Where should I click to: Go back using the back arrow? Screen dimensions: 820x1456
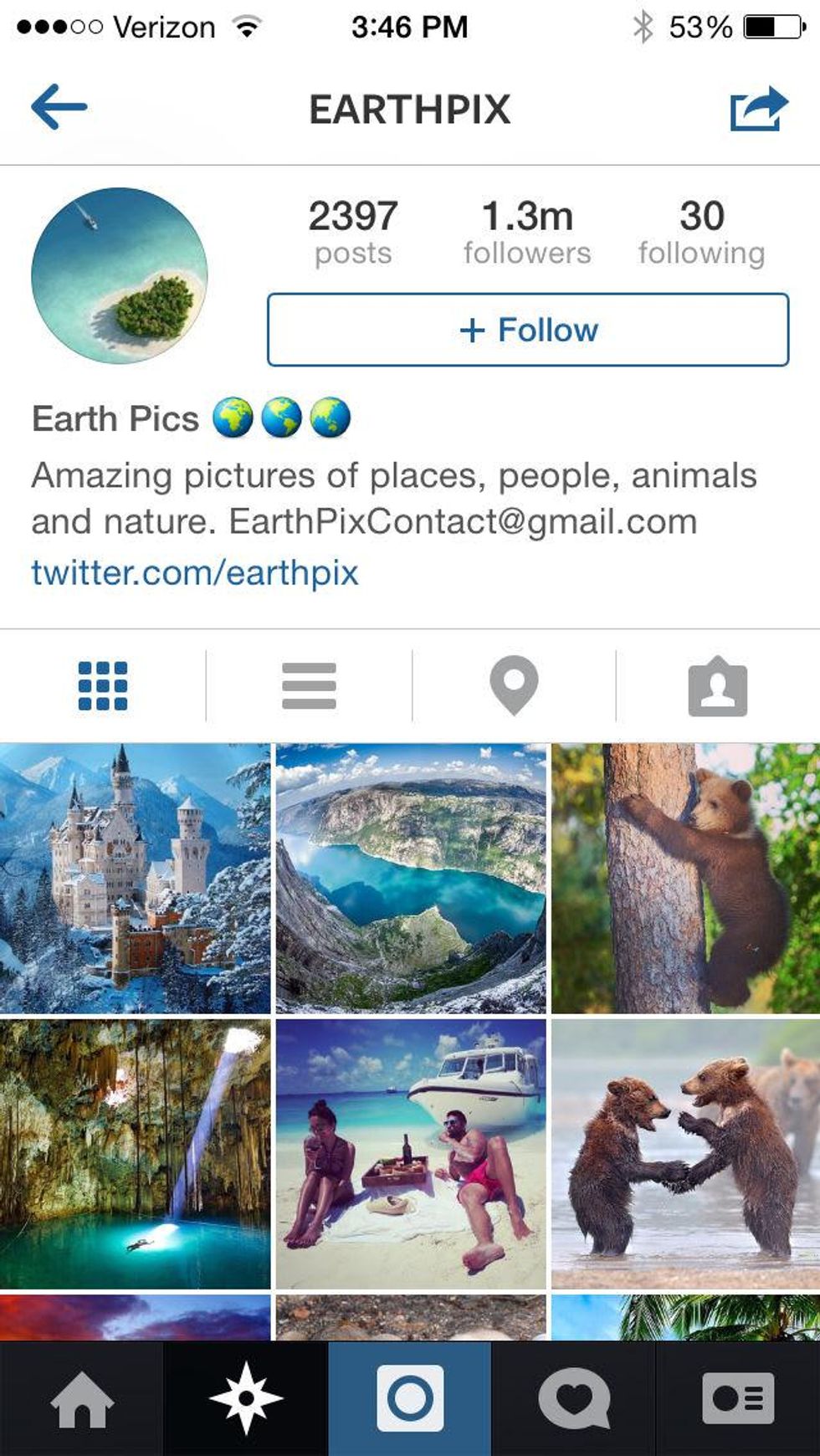[59, 106]
